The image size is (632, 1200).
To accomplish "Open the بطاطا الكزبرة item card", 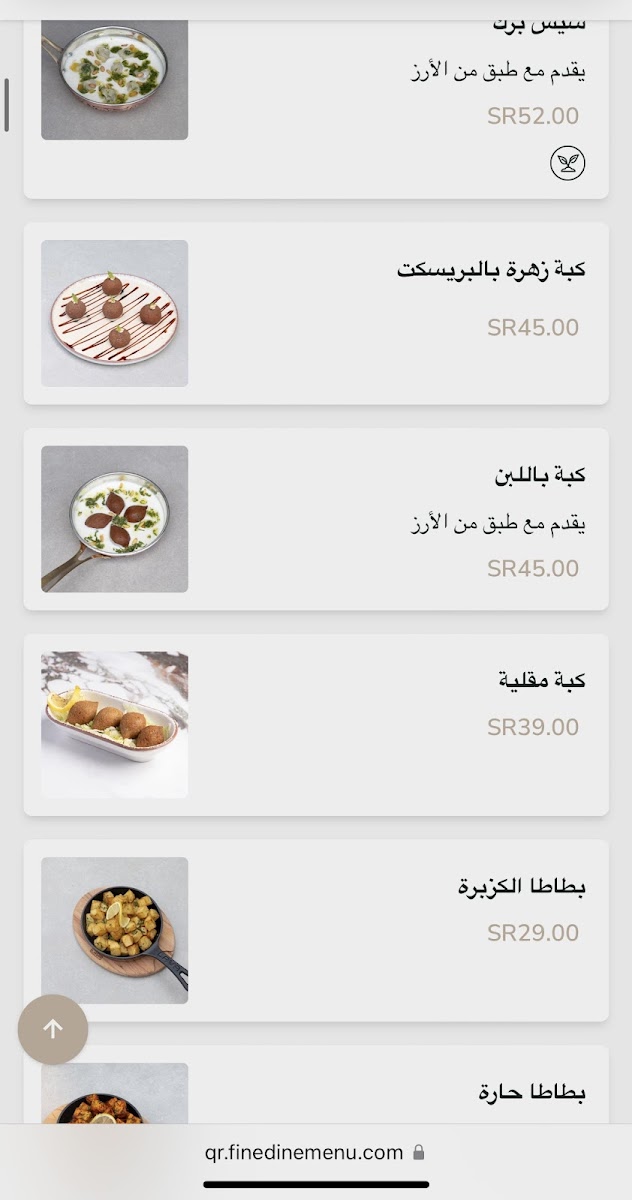I will 316,930.
